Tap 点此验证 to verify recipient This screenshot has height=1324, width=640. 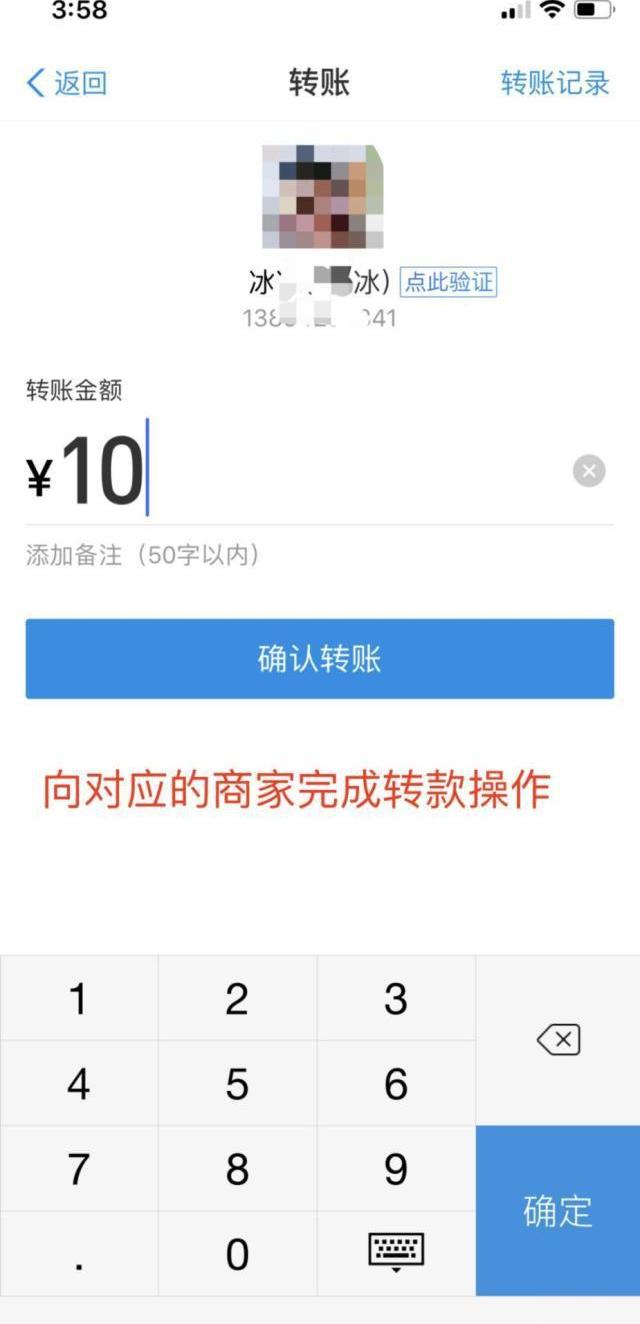point(448,282)
